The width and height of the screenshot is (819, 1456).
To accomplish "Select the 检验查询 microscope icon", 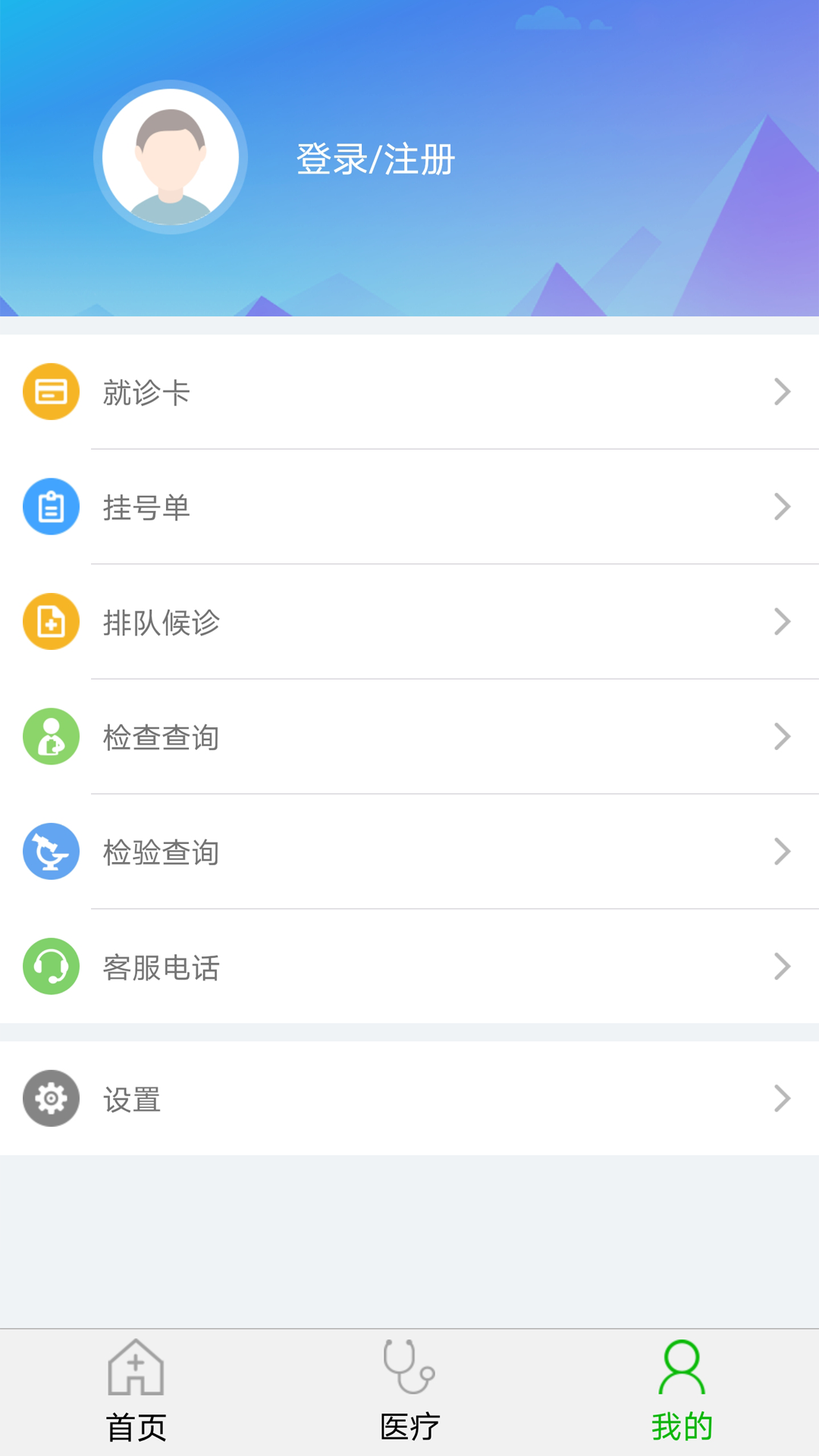I will point(51,851).
